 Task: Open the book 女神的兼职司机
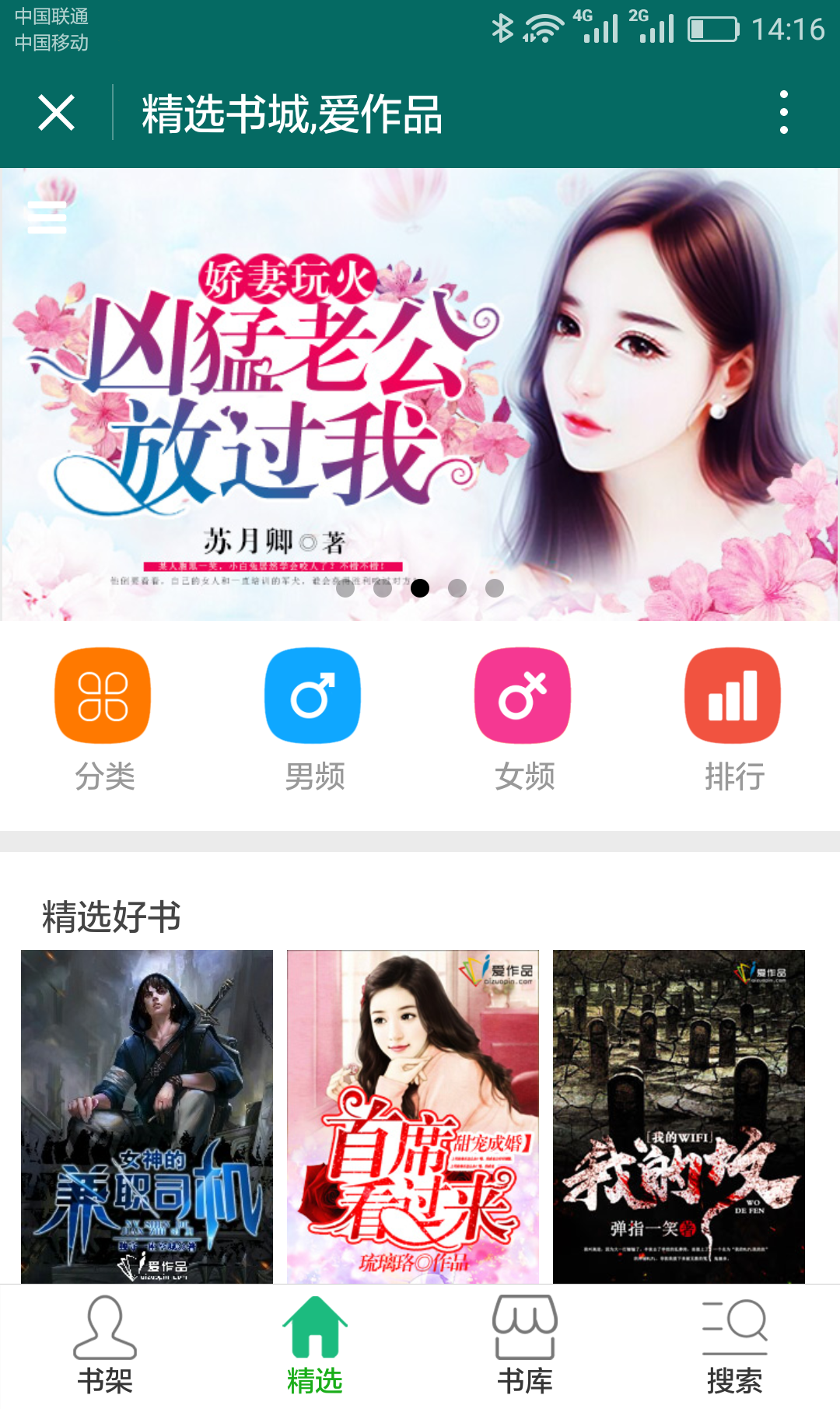pyautogui.click(x=147, y=1116)
